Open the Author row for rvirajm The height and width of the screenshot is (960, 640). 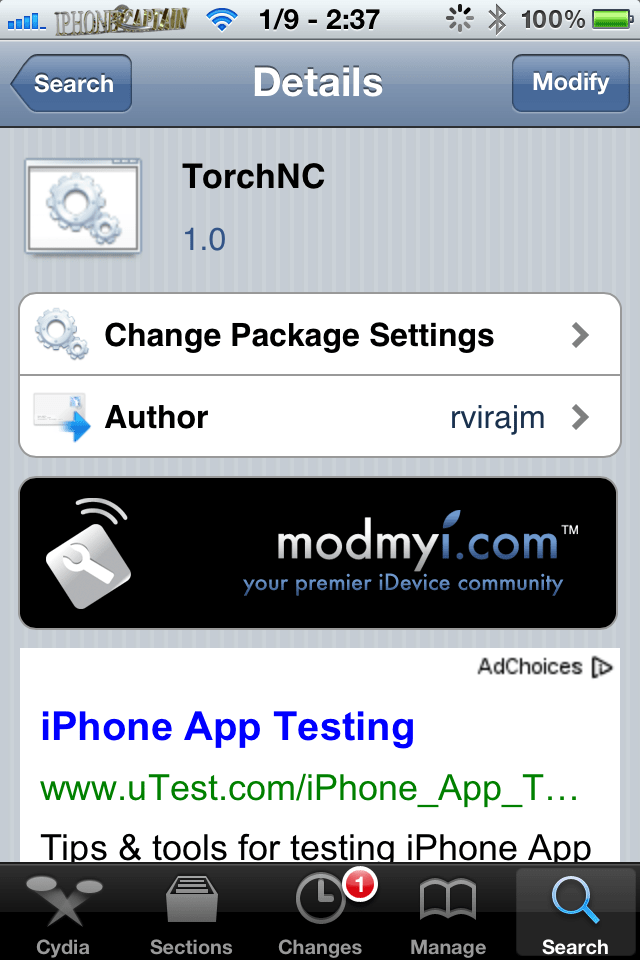pyautogui.click(x=320, y=417)
